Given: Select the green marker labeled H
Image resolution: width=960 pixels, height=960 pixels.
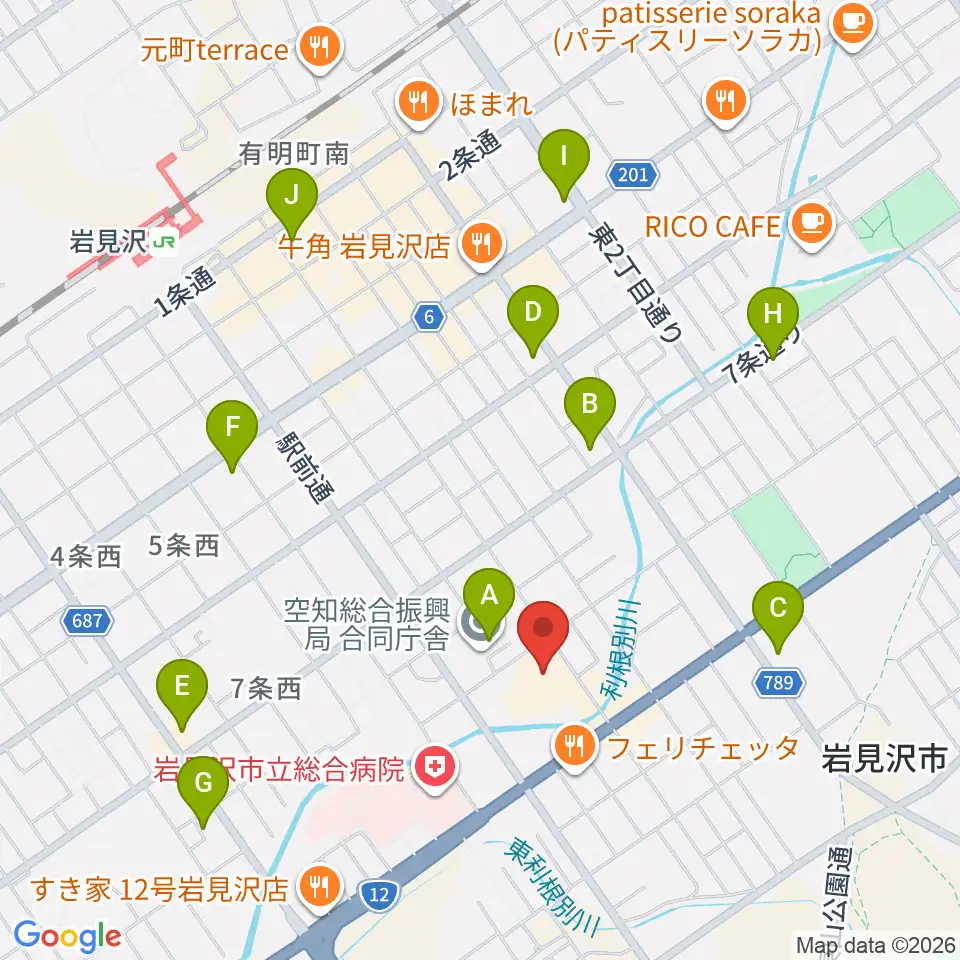Looking at the screenshot, I should [x=773, y=323].
